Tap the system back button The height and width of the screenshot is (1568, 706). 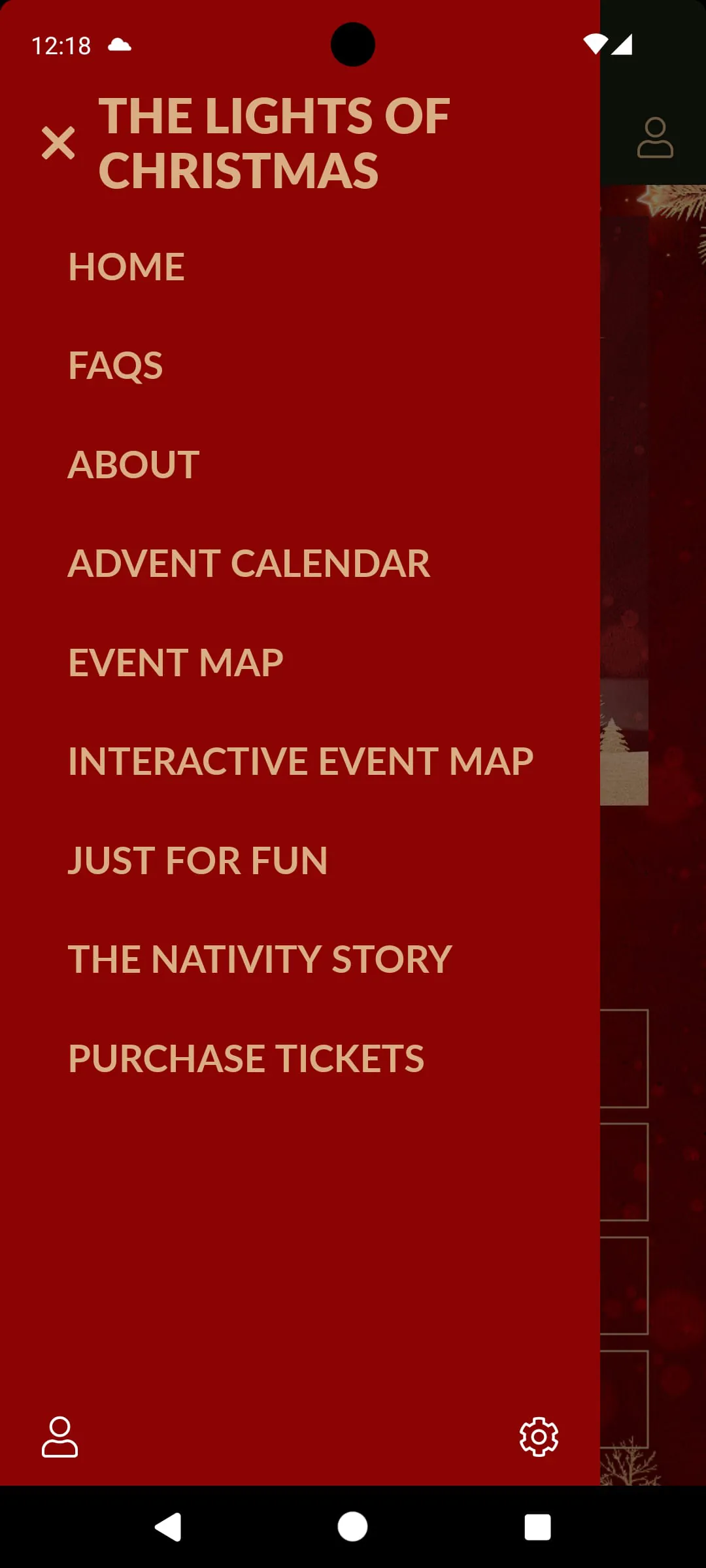168,1527
